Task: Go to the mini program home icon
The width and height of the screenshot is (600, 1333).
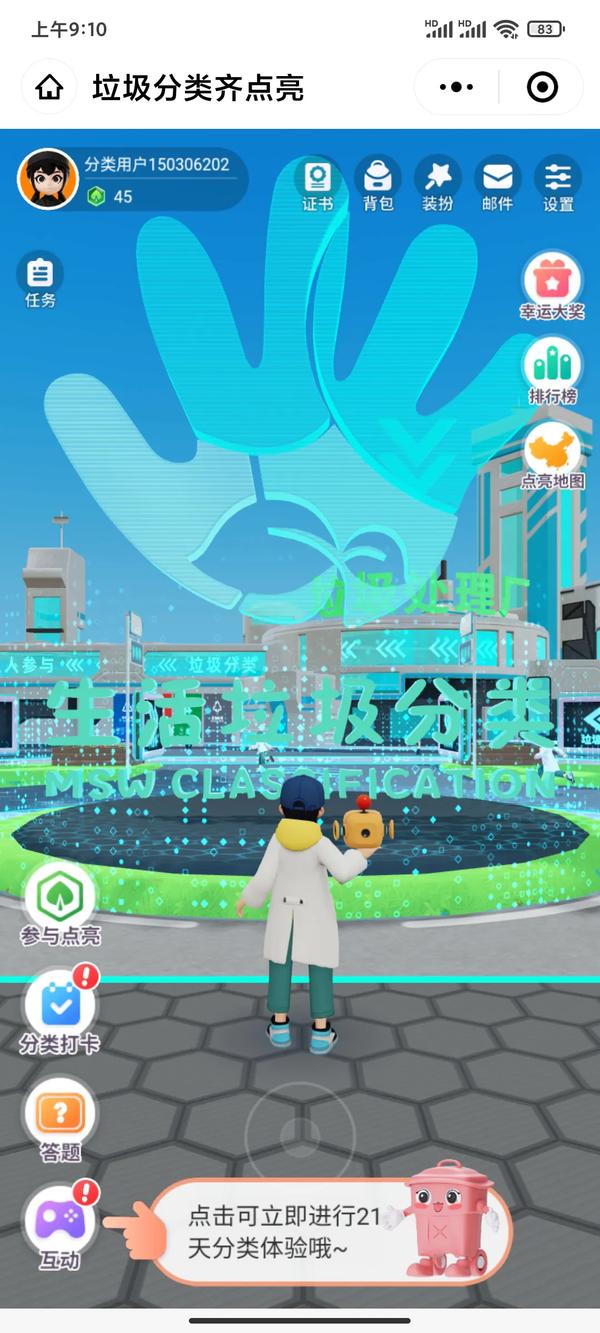Action: point(49,88)
